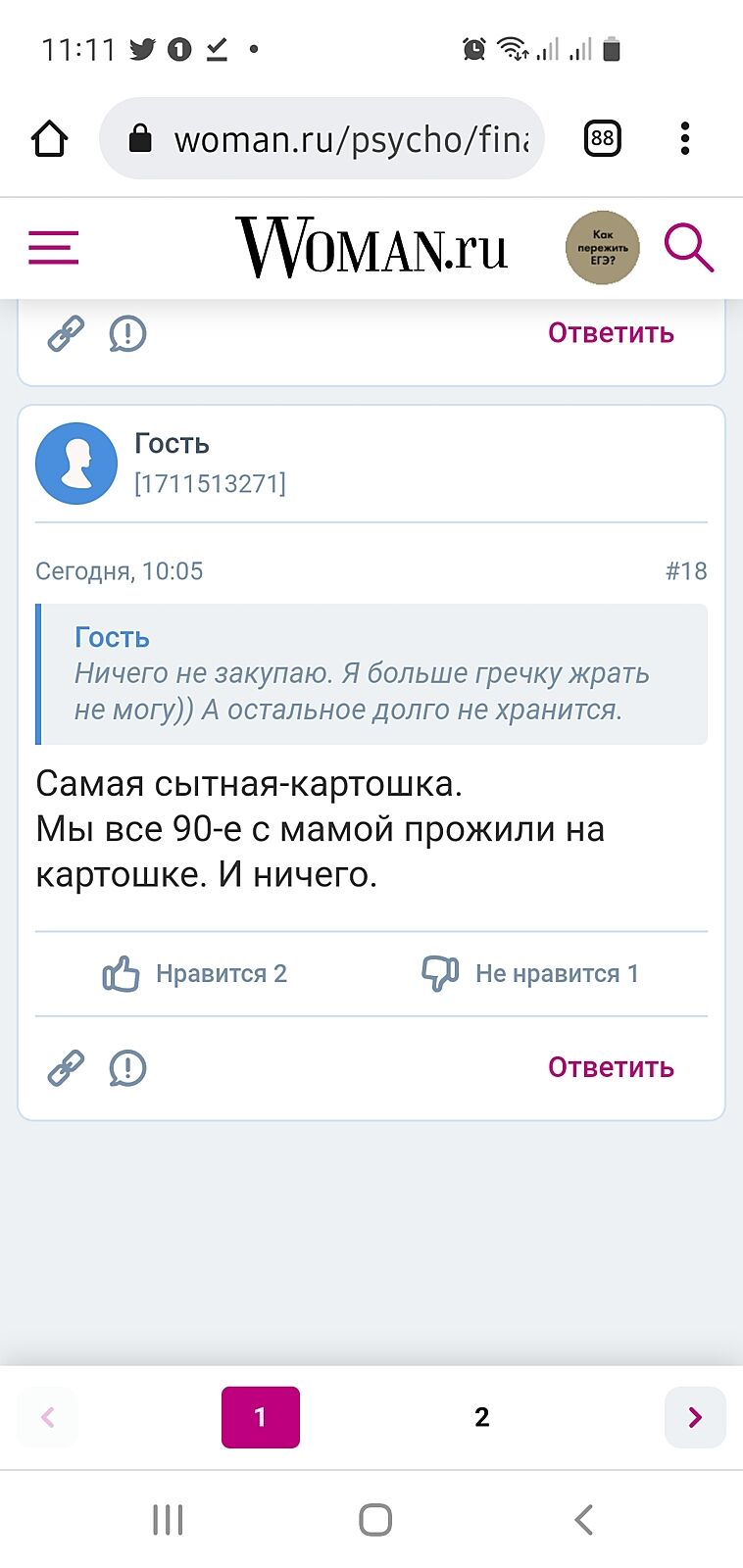Open the browser overflow menu
This screenshot has height=1568, width=743.
[x=685, y=138]
